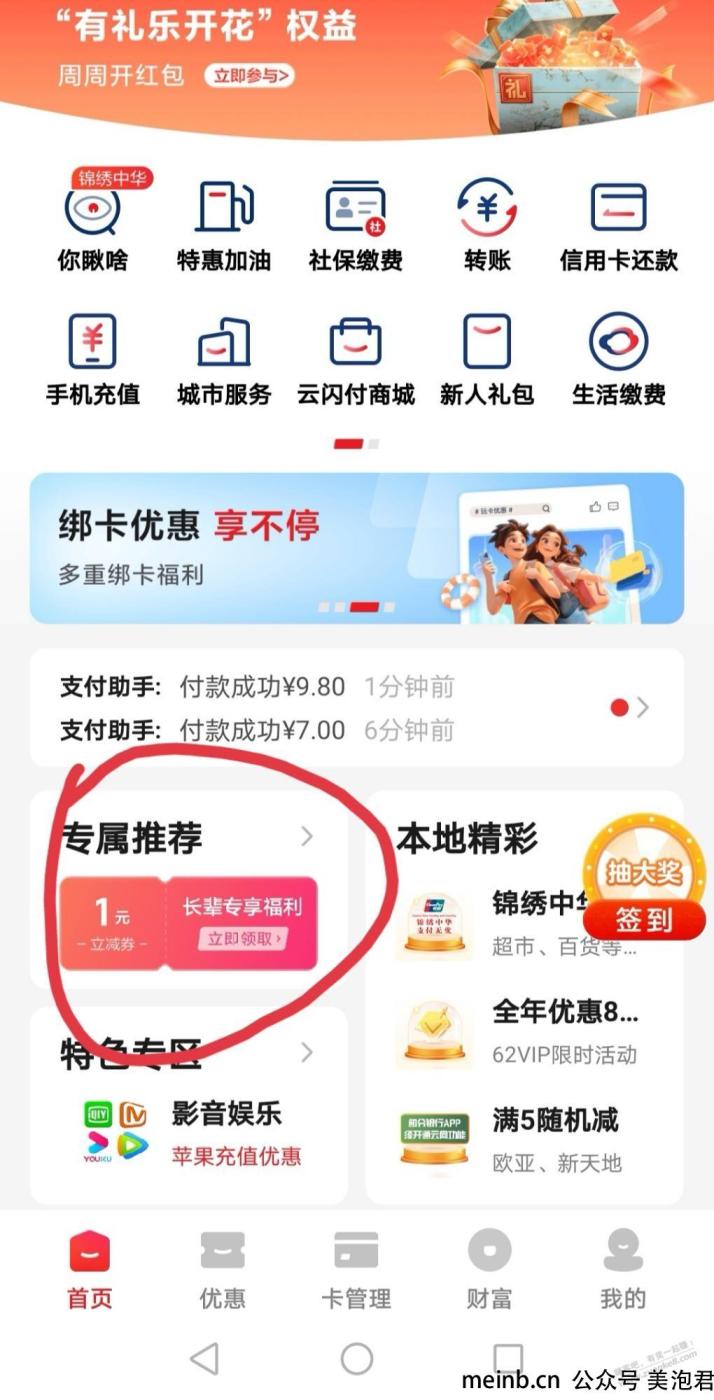
Task: Open the 支付助手 payment notifications
Action: pyautogui.click(x=357, y=708)
